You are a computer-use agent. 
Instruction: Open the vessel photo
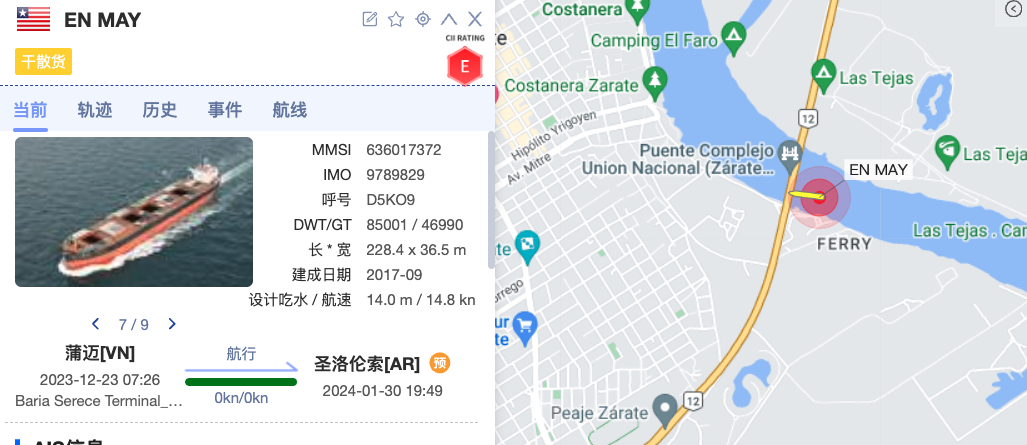click(134, 212)
